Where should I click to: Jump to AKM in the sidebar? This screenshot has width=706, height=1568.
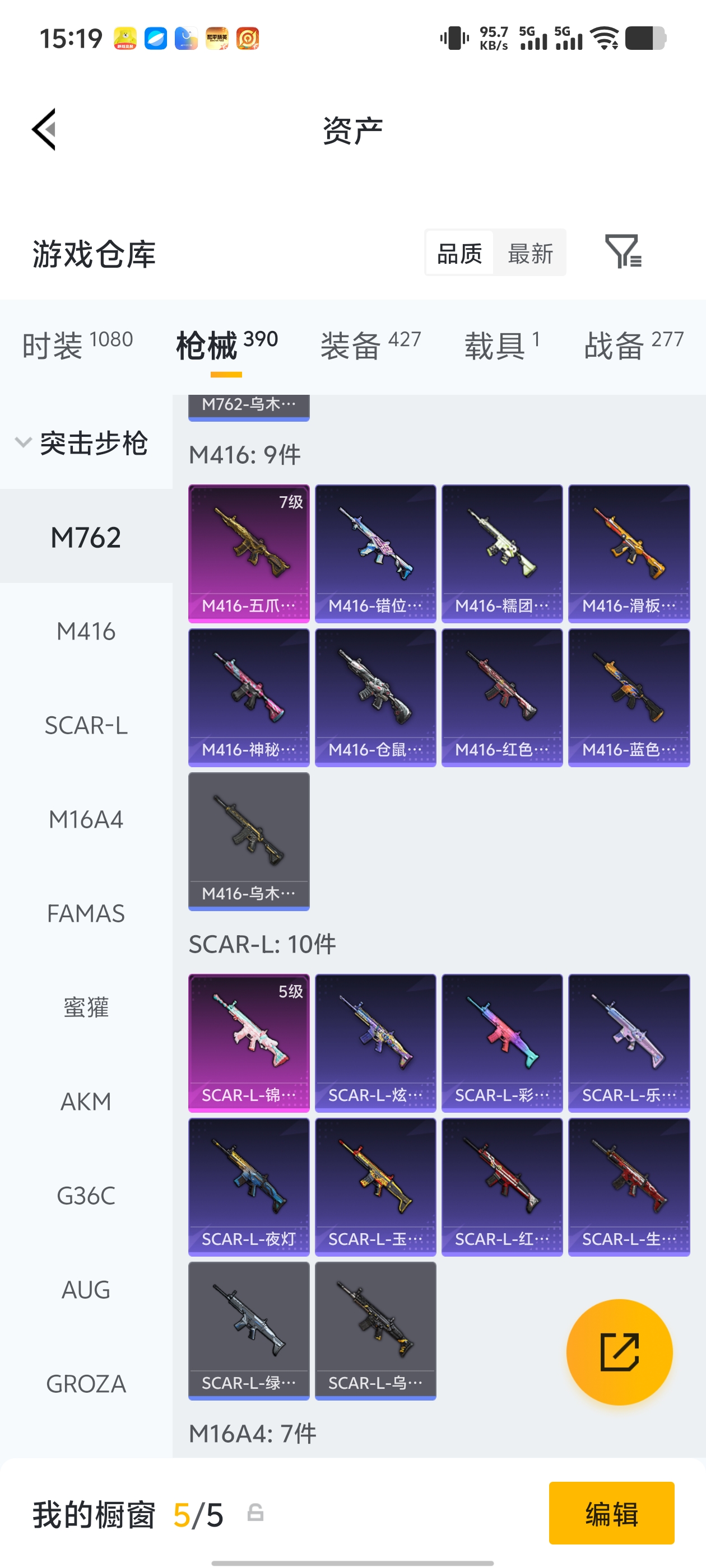[86, 1101]
